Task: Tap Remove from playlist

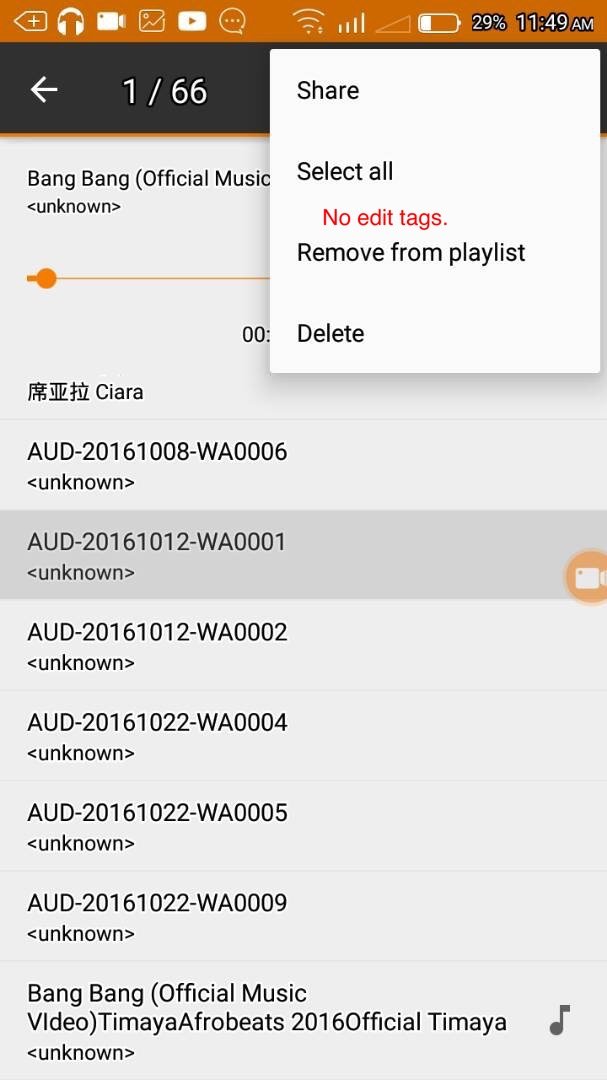Action: [x=411, y=253]
